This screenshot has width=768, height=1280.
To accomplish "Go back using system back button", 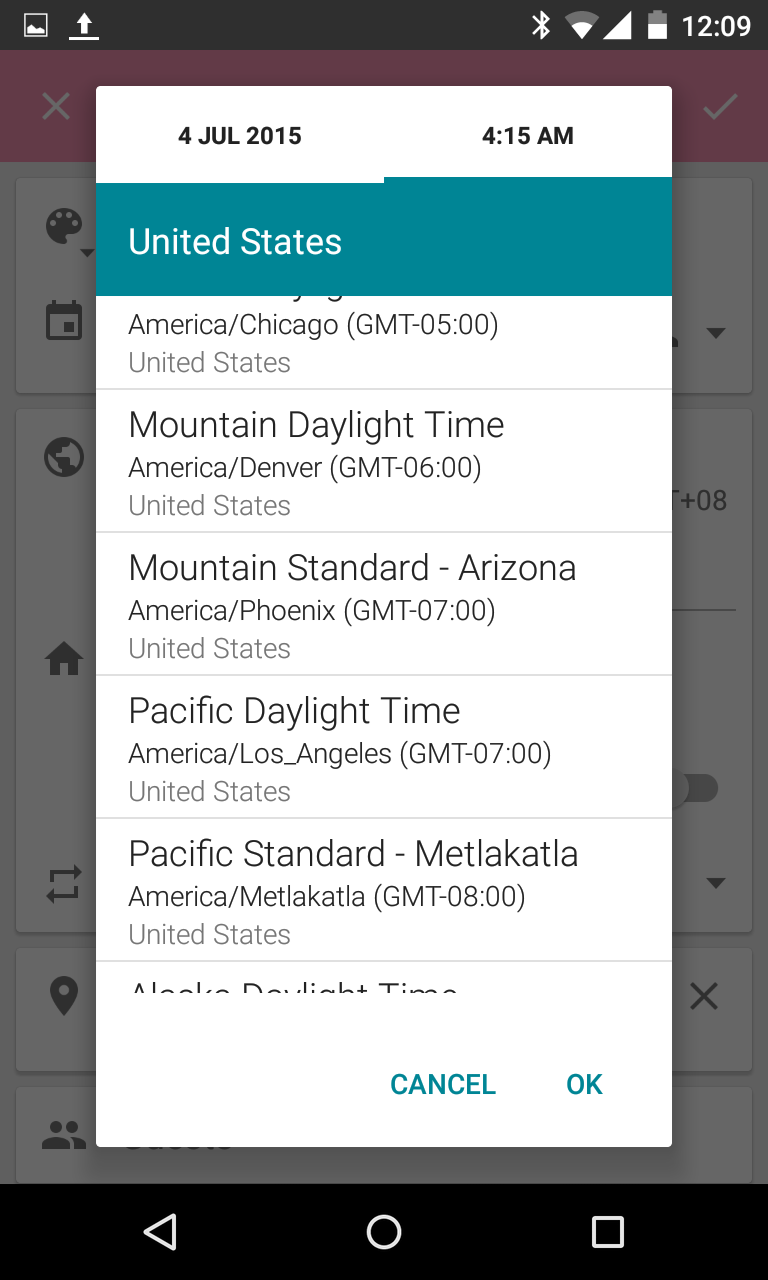I will (160, 1232).
